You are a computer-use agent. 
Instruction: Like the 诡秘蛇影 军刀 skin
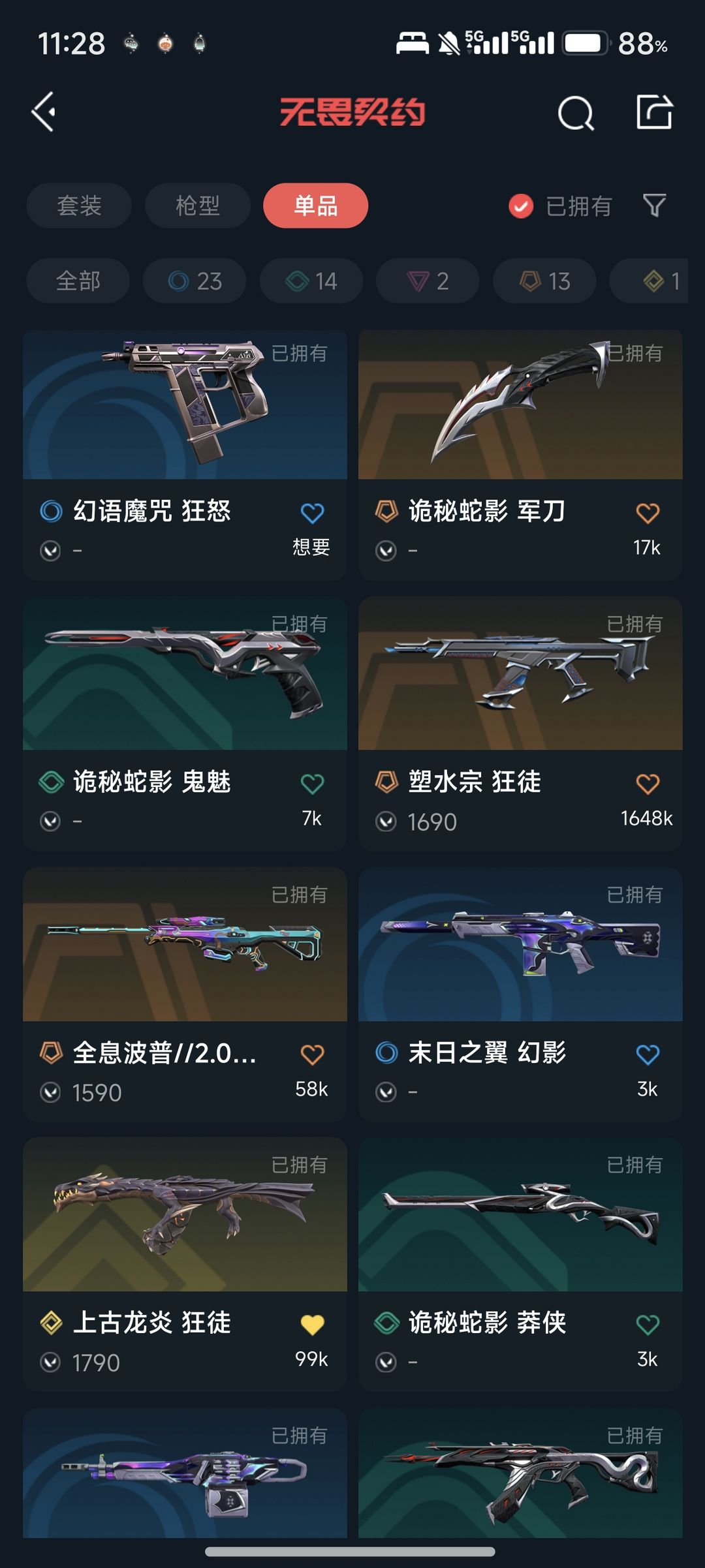coord(648,513)
